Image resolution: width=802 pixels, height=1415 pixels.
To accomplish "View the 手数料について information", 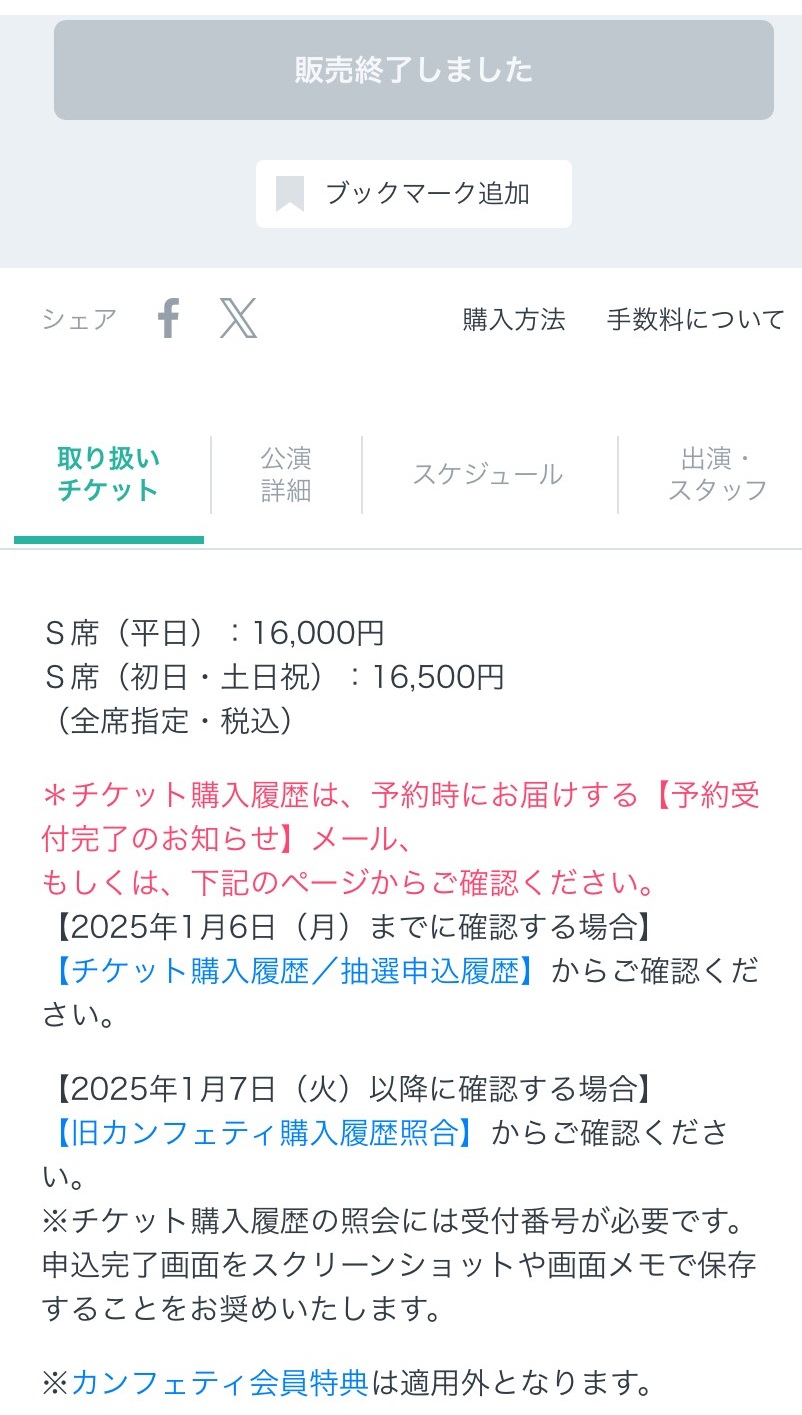I will [694, 318].
